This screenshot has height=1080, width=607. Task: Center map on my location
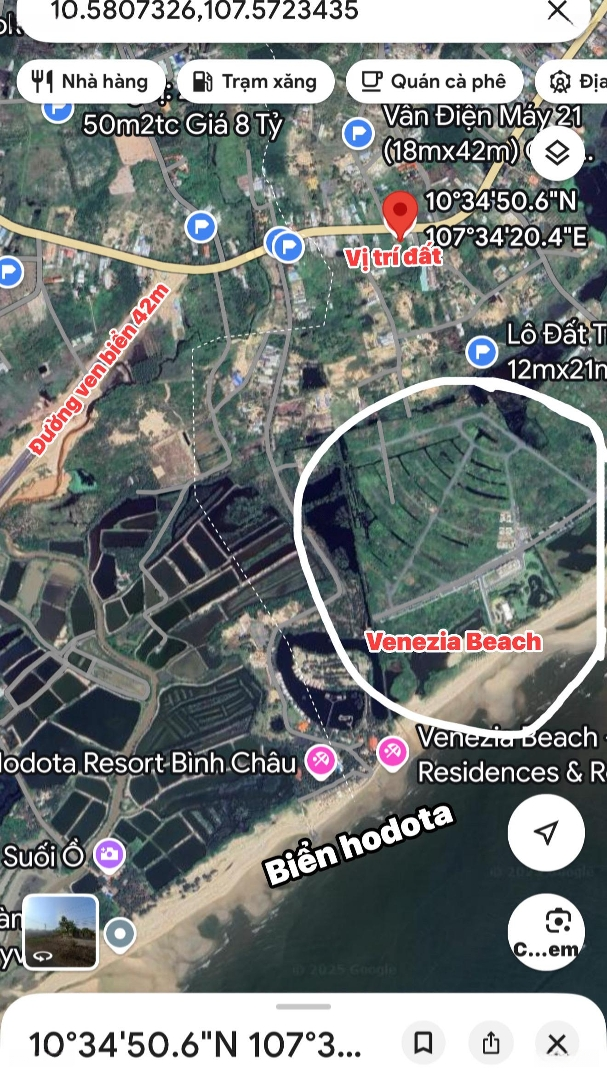tap(546, 832)
